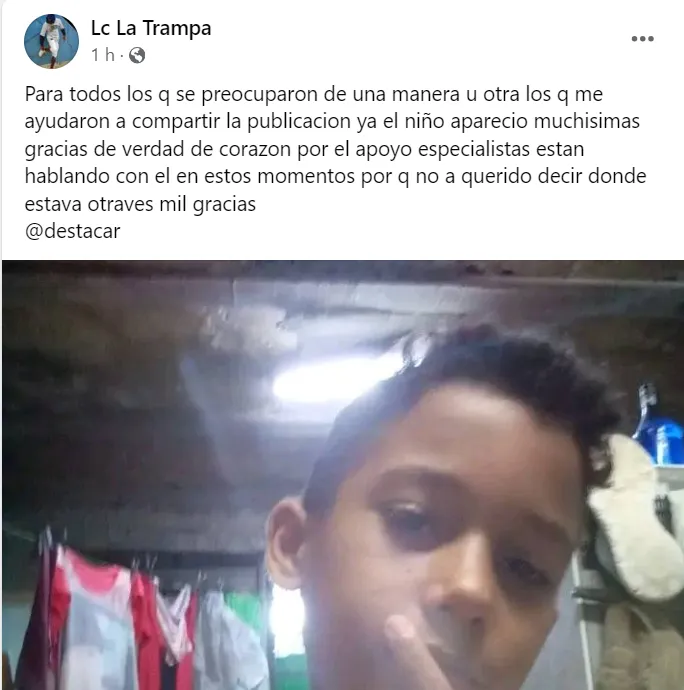The width and height of the screenshot is (684, 690).
Task: Open Lc La Trampa's profile picture
Action: click(51, 41)
